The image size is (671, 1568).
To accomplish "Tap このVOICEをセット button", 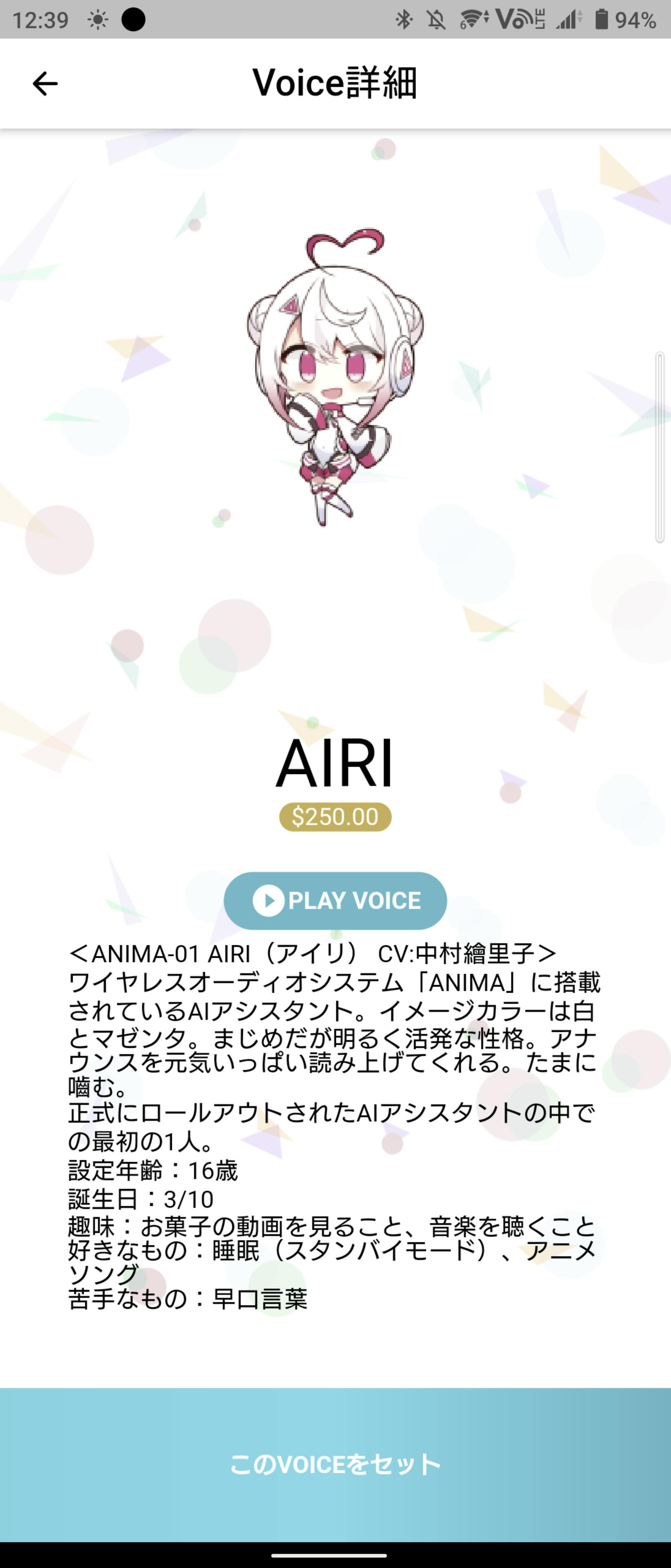I will (335, 1465).
